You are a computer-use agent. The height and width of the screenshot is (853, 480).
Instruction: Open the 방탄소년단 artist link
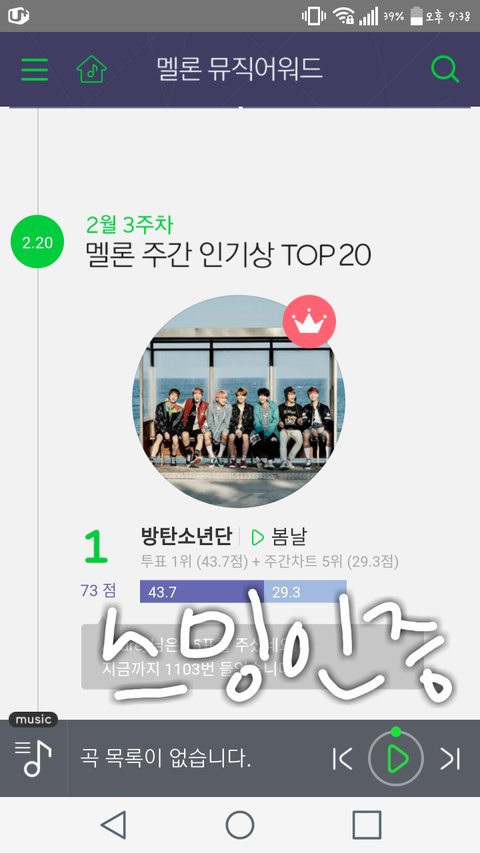tap(186, 536)
